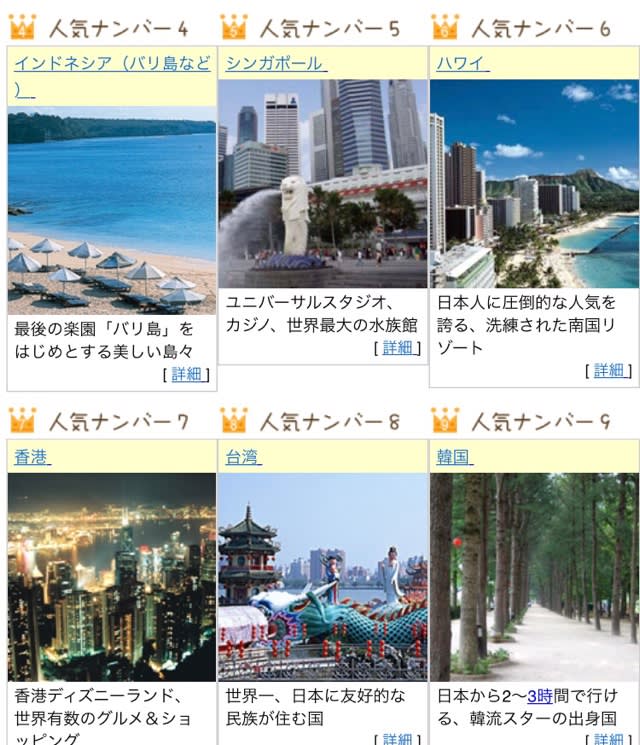The image size is (640, 745).
Task: Open the Singapore Merlion photo tile
Action: pyautogui.click(x=322, y=184)
